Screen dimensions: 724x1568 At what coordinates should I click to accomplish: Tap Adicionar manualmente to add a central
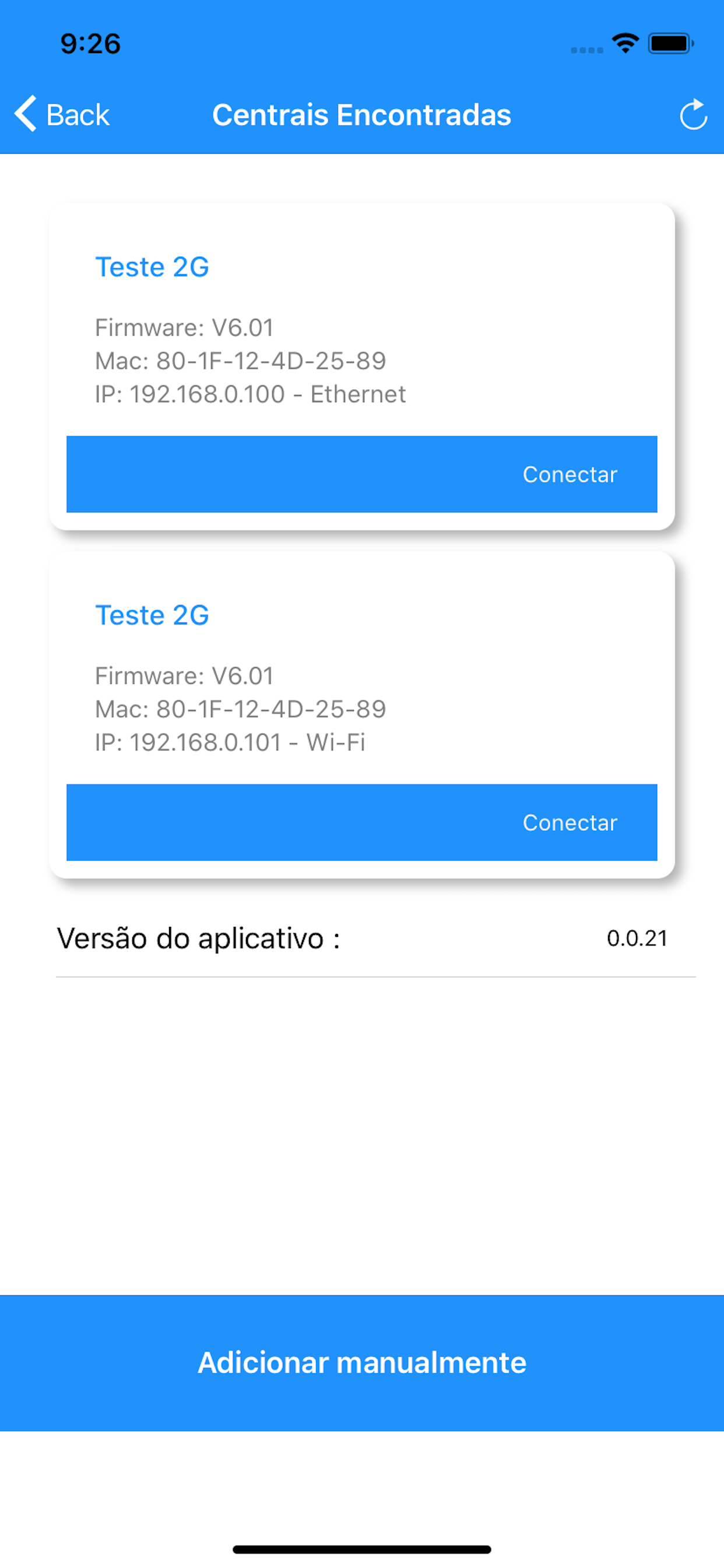click(362, 1363)
